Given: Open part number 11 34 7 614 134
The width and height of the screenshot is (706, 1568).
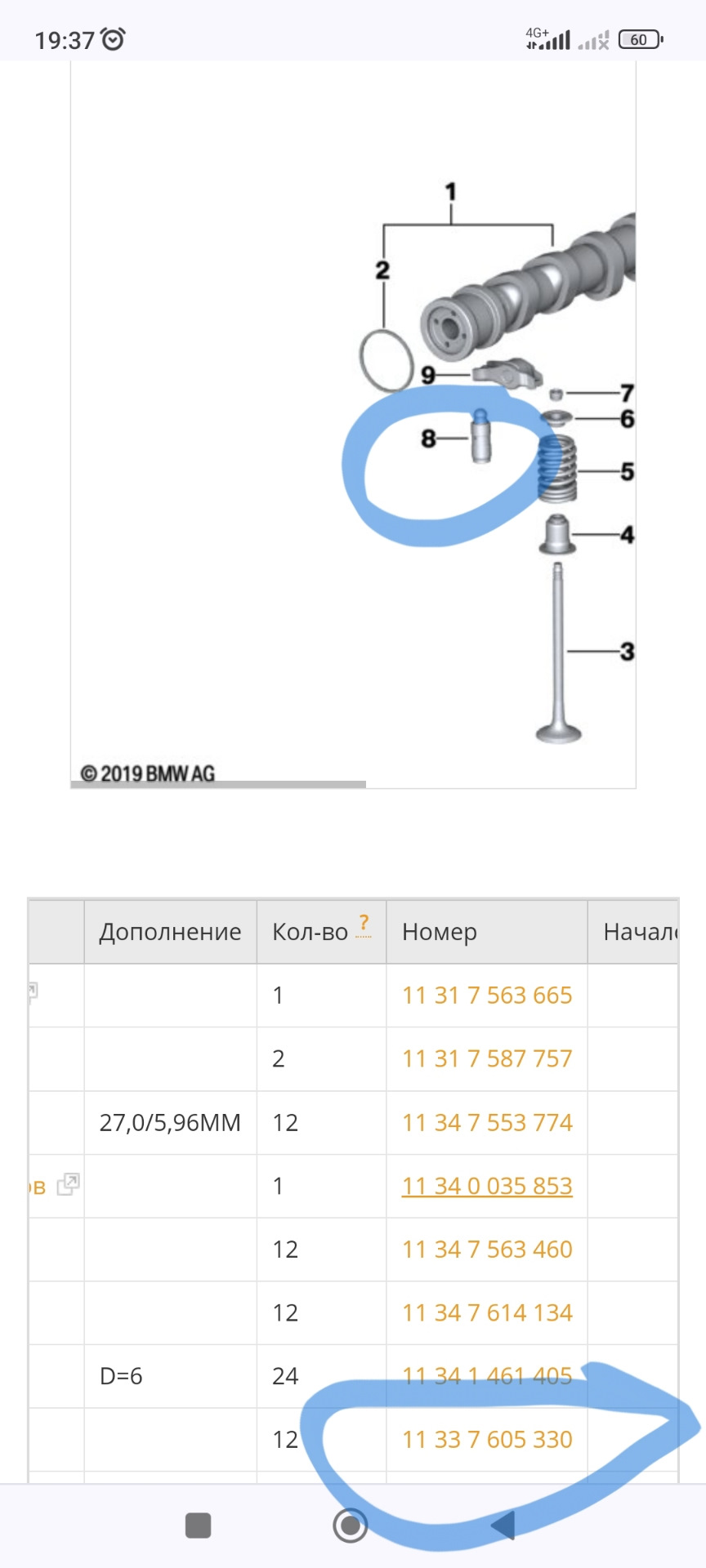Looking at the screenshot, I should 487,1313.
